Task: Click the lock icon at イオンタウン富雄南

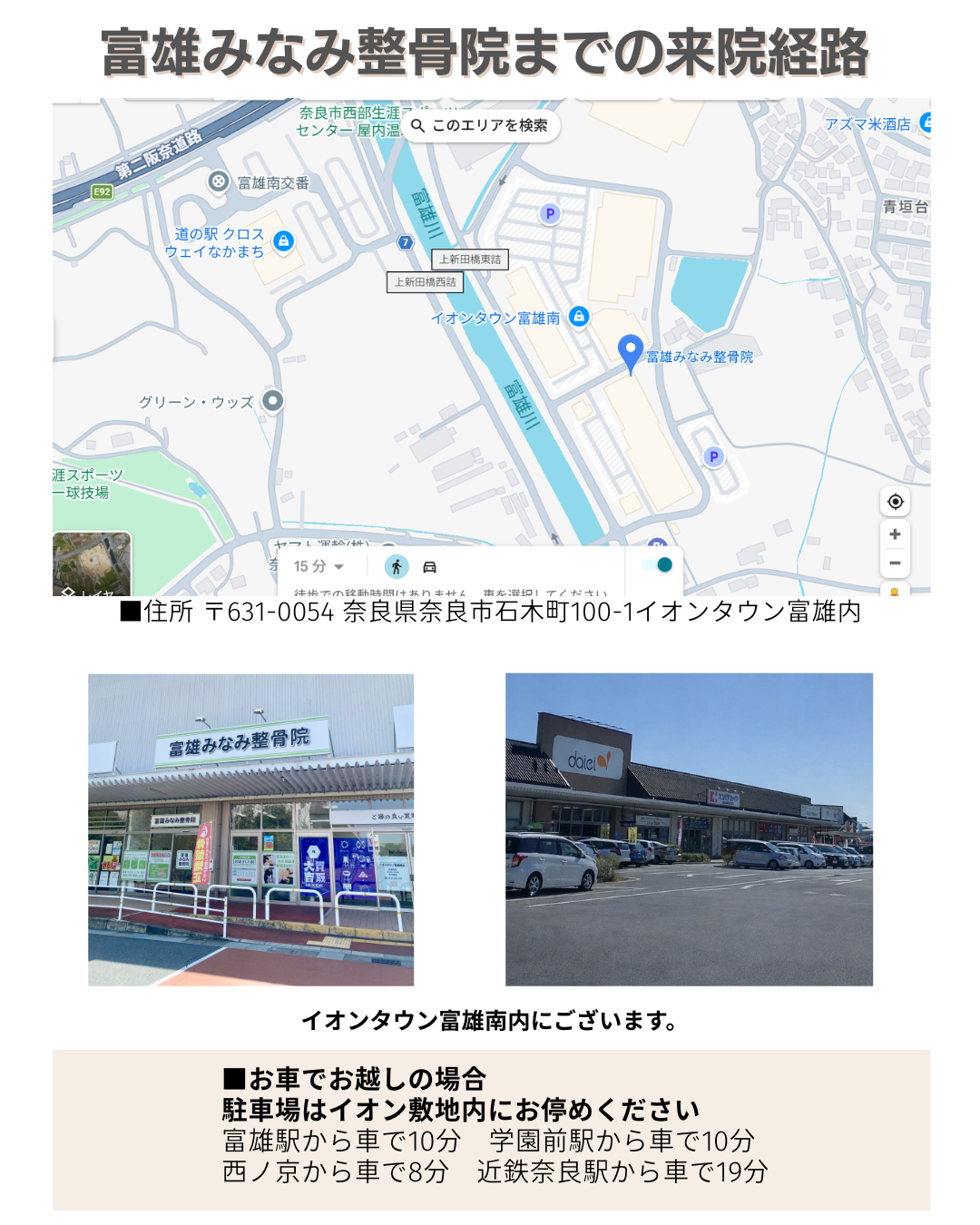Action: point(578,318)
